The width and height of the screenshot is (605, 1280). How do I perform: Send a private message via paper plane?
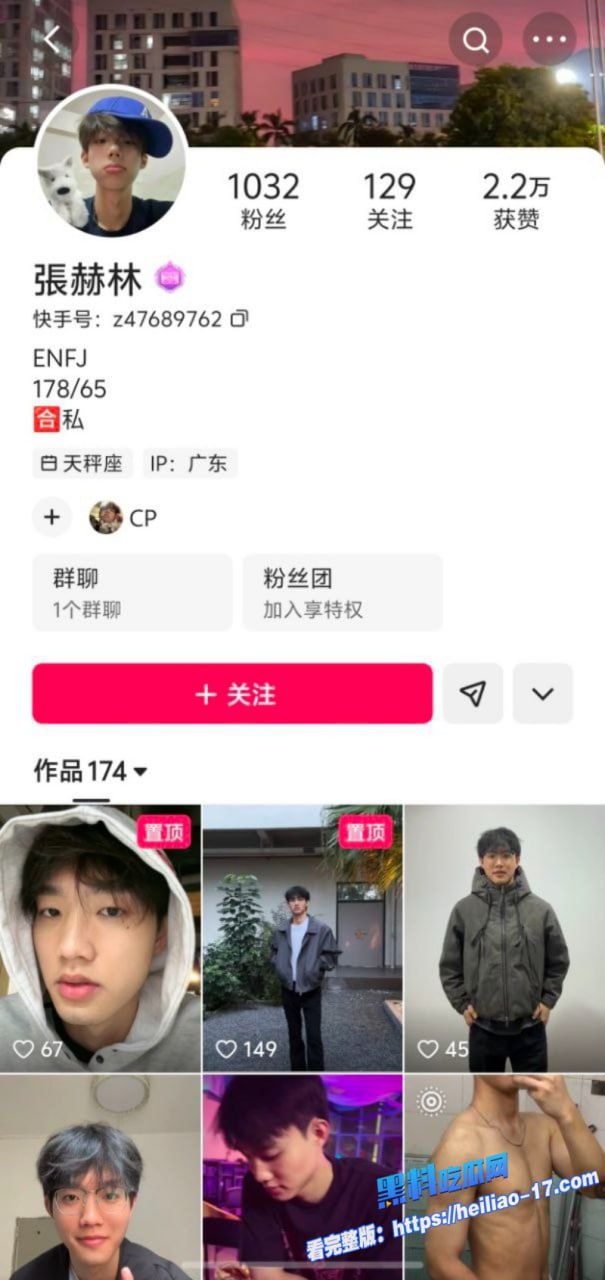[x=473, y=693]
